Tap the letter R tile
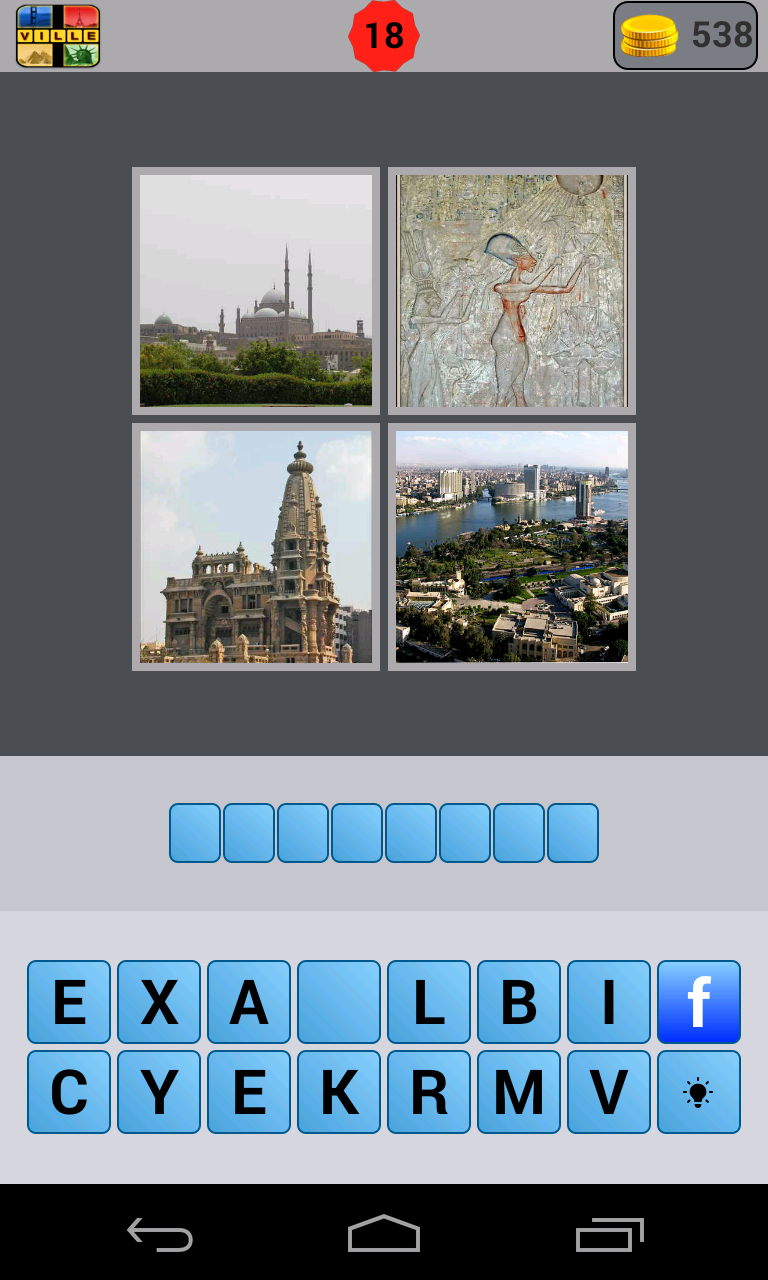This screenshot has height=1280, width=768. point(429,1092)
